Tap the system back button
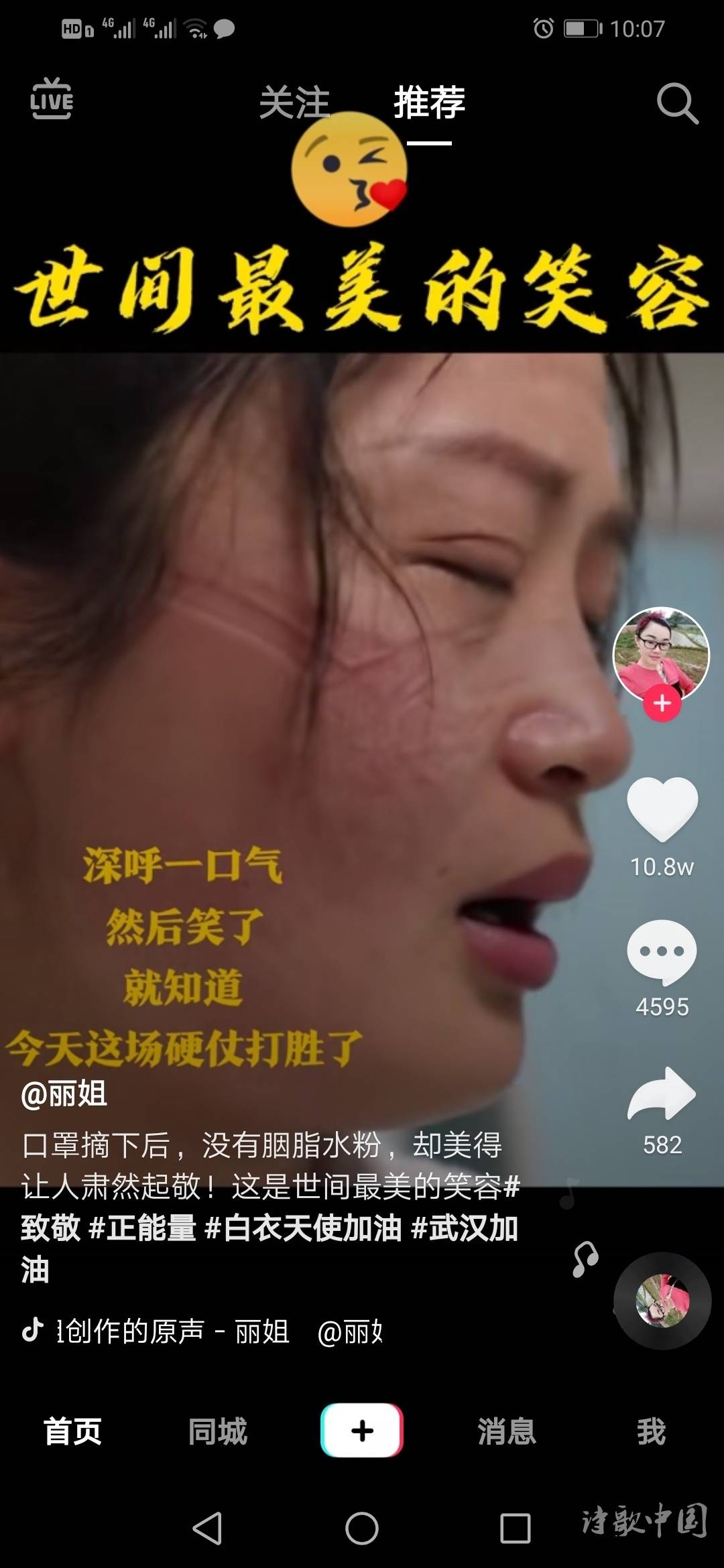This screenshot has height=1568, width=724. coord(207,1528)
